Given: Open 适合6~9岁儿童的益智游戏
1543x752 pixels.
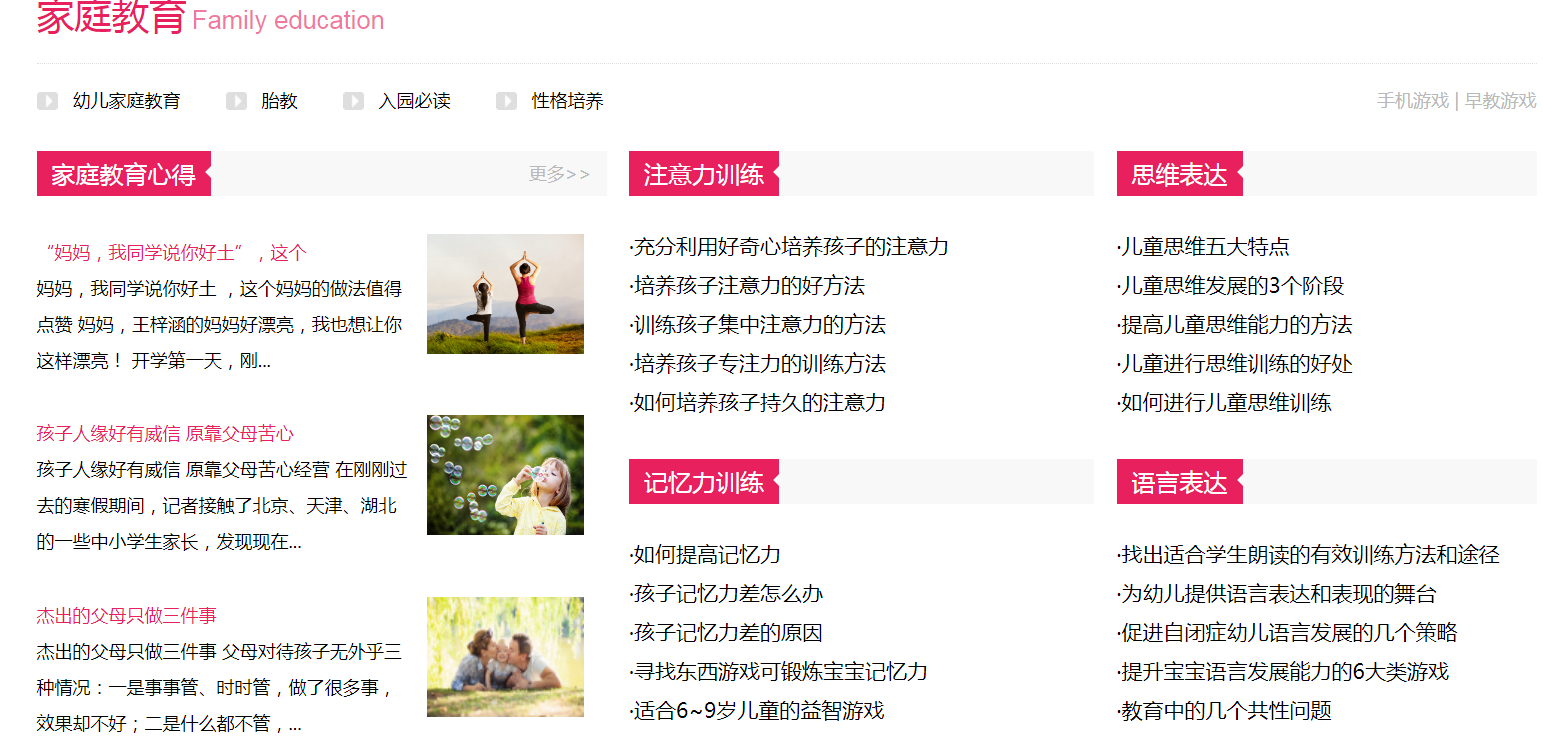Looking at the screenshot, I should [x=759, y=711].
